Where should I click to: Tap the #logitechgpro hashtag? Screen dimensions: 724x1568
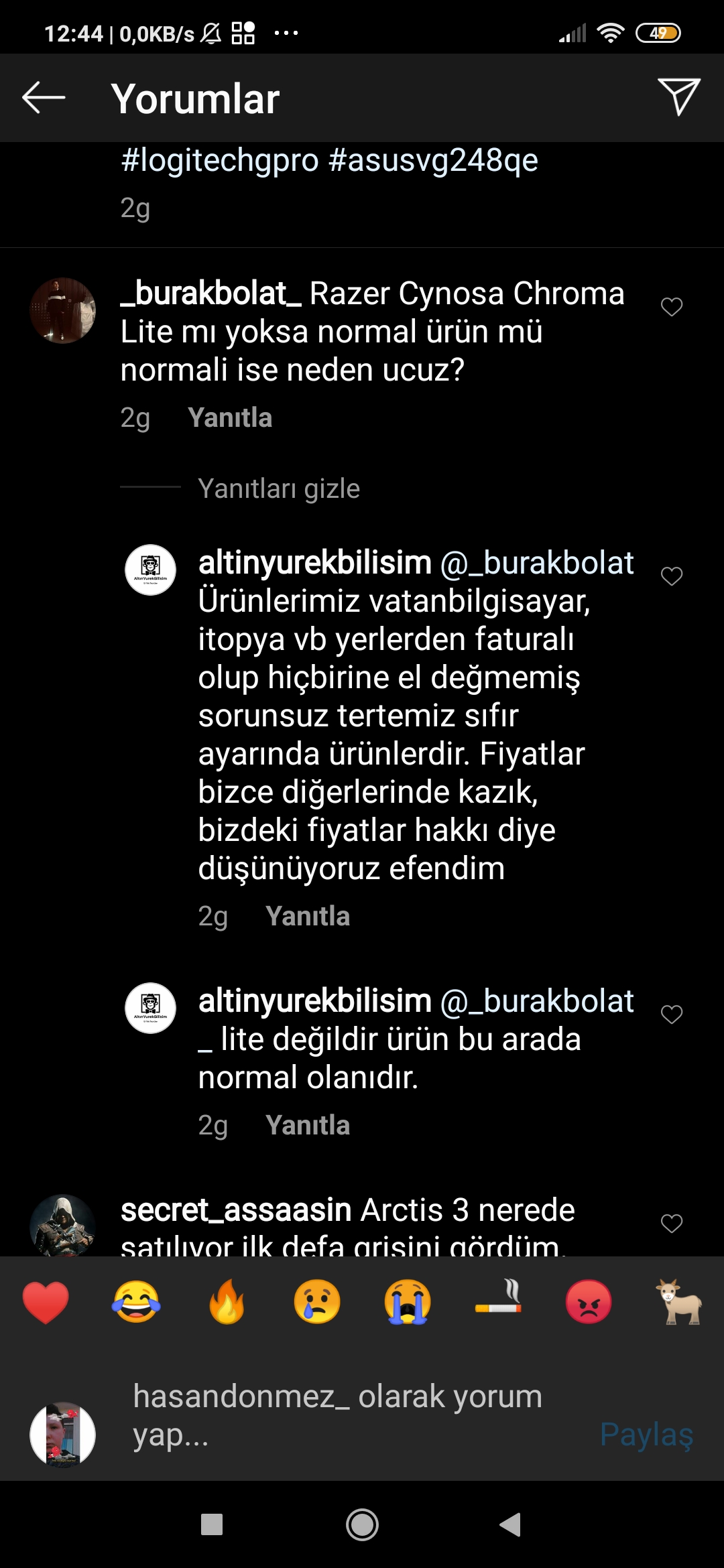tap(220, 160)
